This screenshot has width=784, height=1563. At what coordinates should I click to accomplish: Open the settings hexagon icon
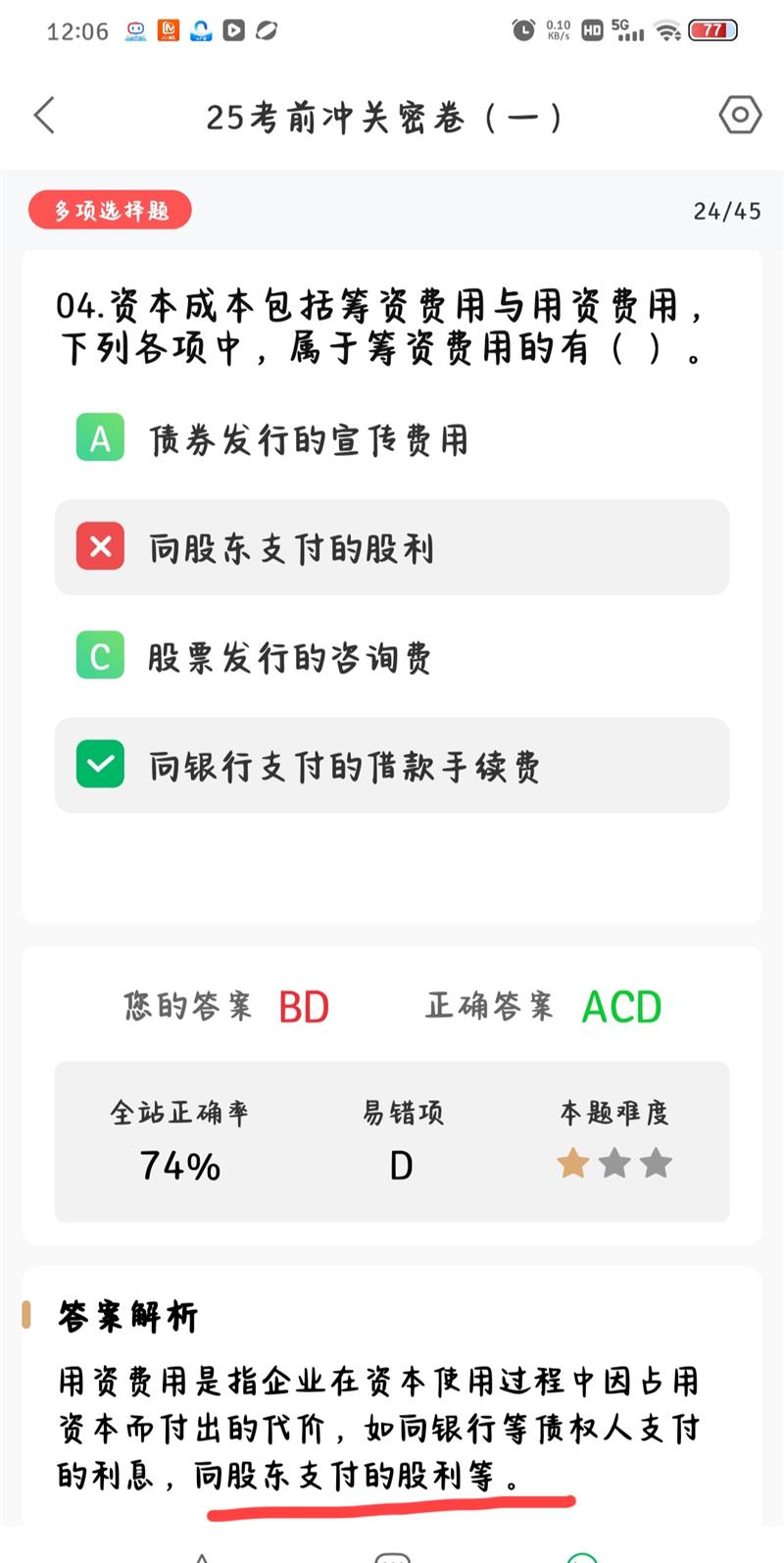tap(740, 116)
